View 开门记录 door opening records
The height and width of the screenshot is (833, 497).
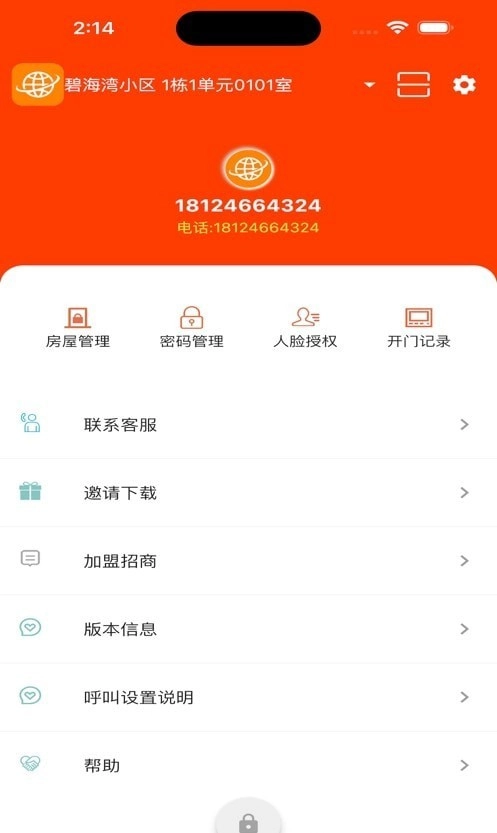click(x=419, y=328)
